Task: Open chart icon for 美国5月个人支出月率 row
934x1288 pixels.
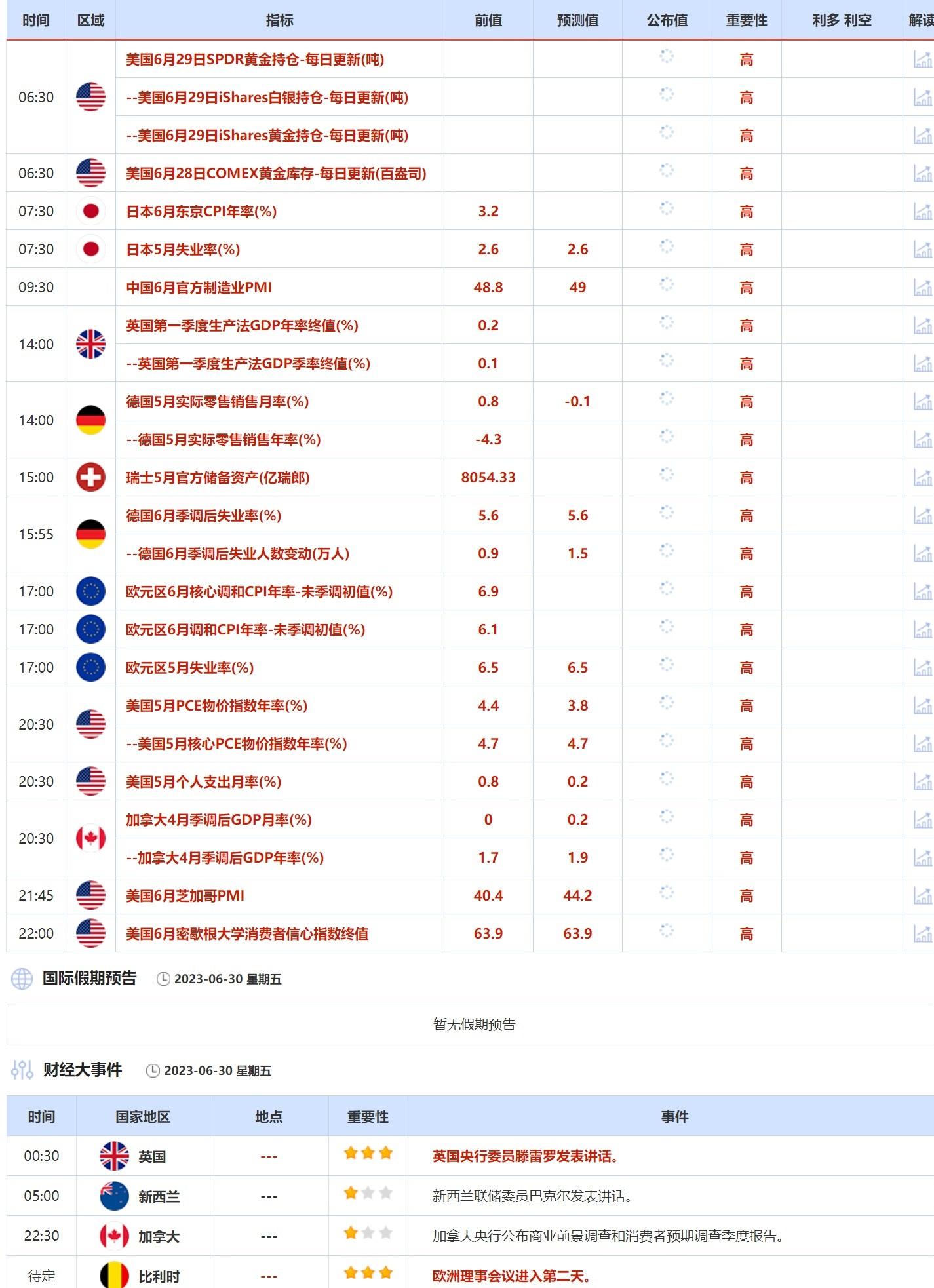Action: tap(923, 781)
